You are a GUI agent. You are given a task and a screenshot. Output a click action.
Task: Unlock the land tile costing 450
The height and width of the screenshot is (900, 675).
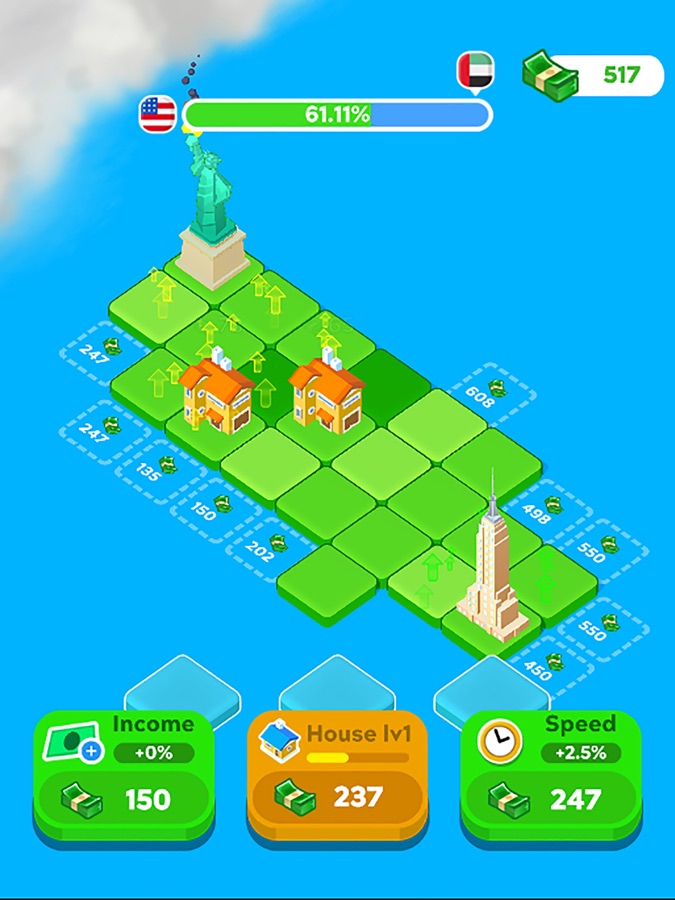[x=544, y=668]
